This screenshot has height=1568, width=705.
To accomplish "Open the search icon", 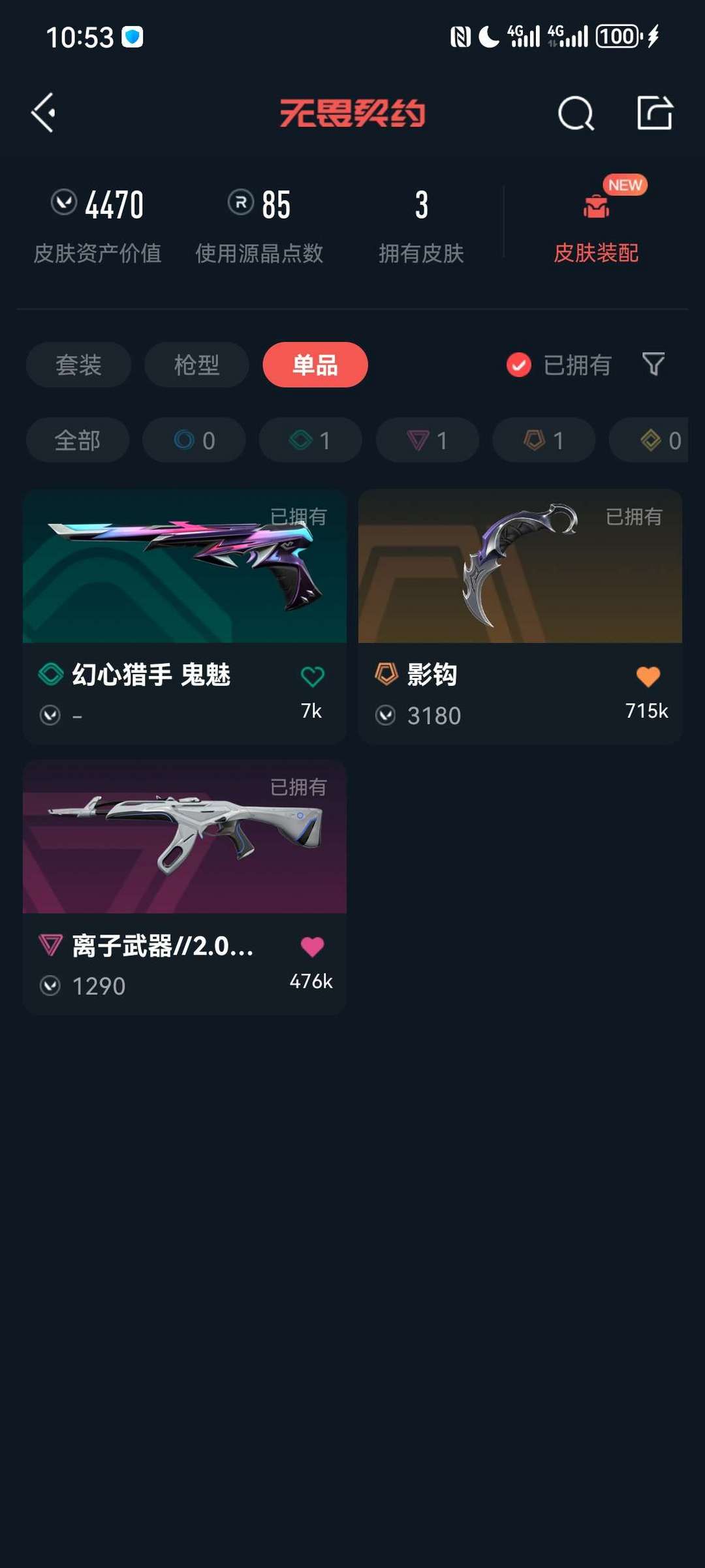I will 576,114.
